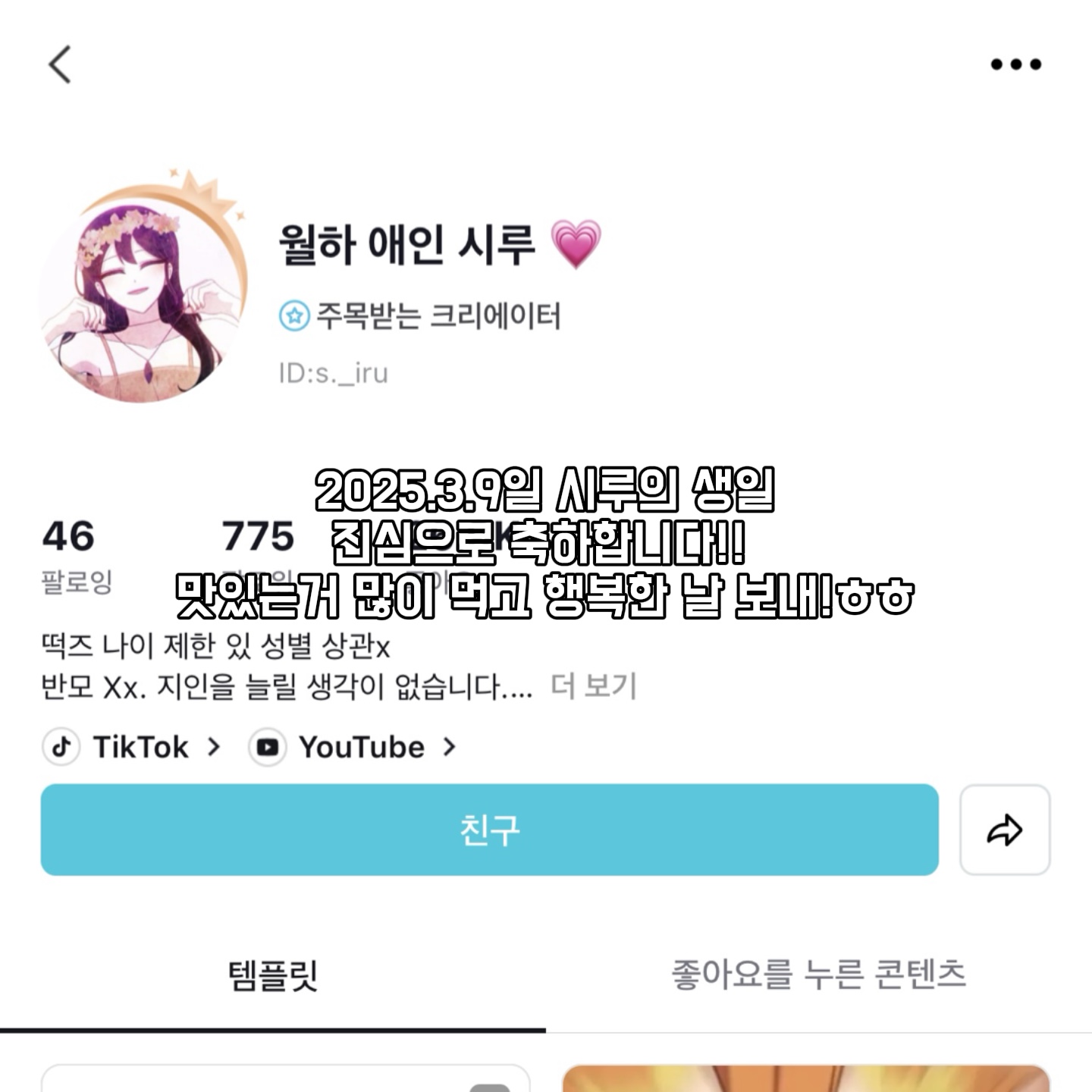Switch to the 템플릿 tab
Image resolution: width=1092 pixels, height=1092 pixels.
pyautogui.click(x=273, y=975)
